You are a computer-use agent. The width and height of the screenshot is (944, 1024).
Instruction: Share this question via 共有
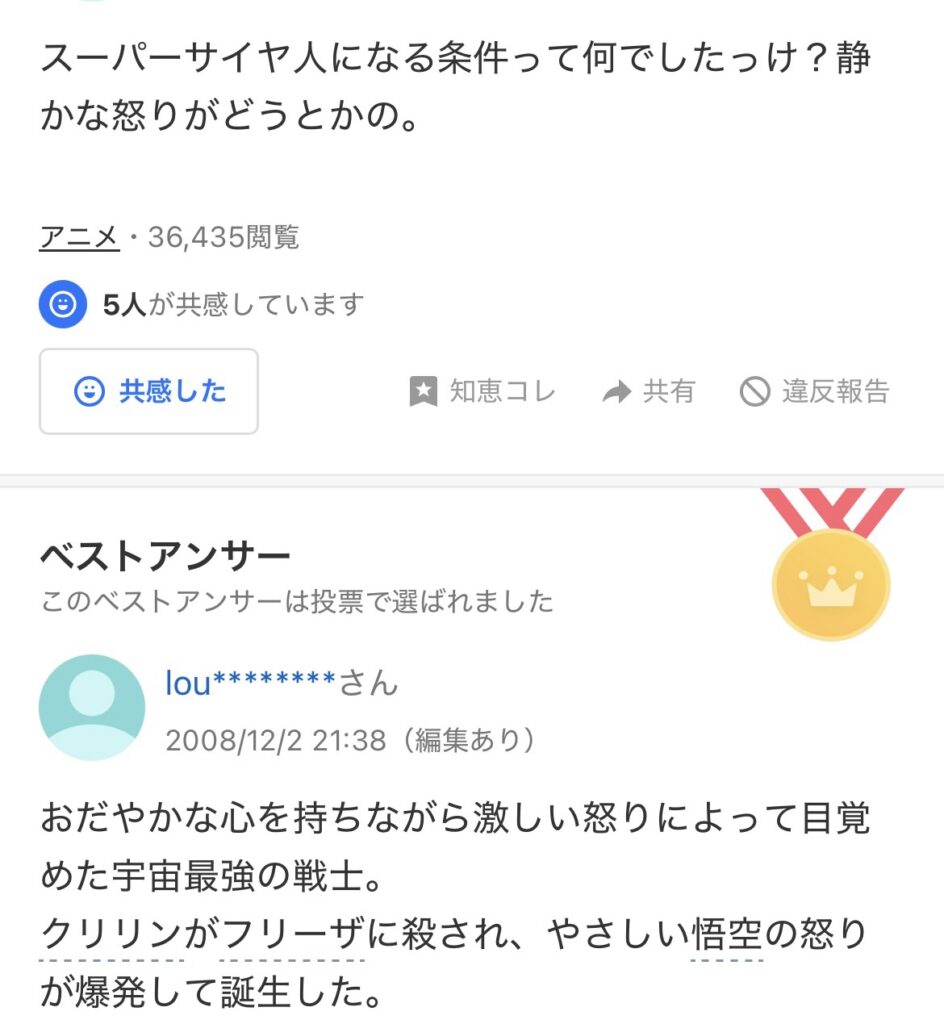point(648,391)
